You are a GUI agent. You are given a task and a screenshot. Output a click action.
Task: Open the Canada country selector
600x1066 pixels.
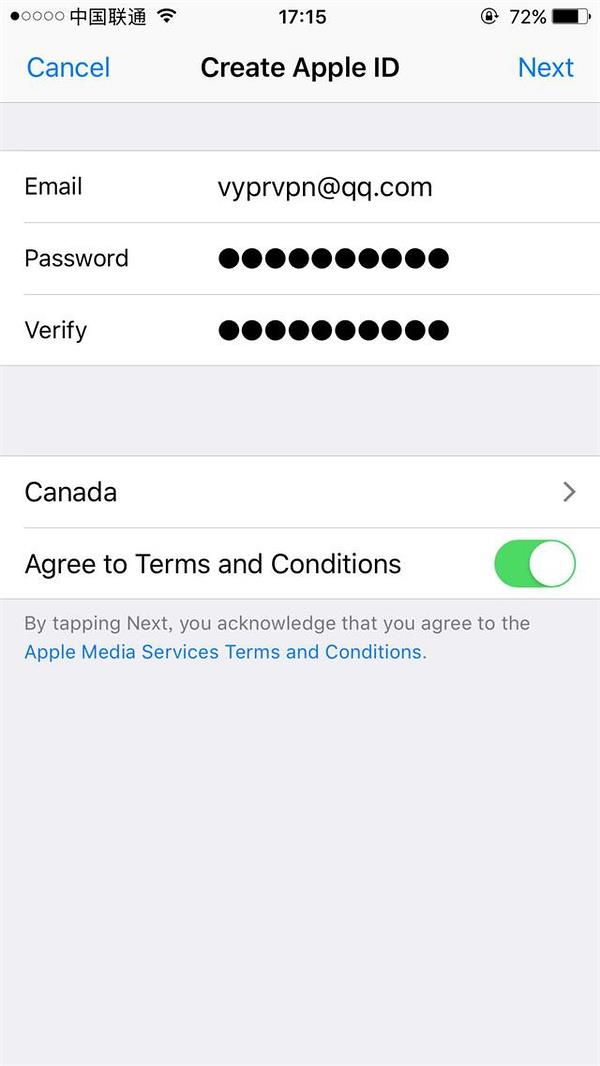[x=300, y=492]
